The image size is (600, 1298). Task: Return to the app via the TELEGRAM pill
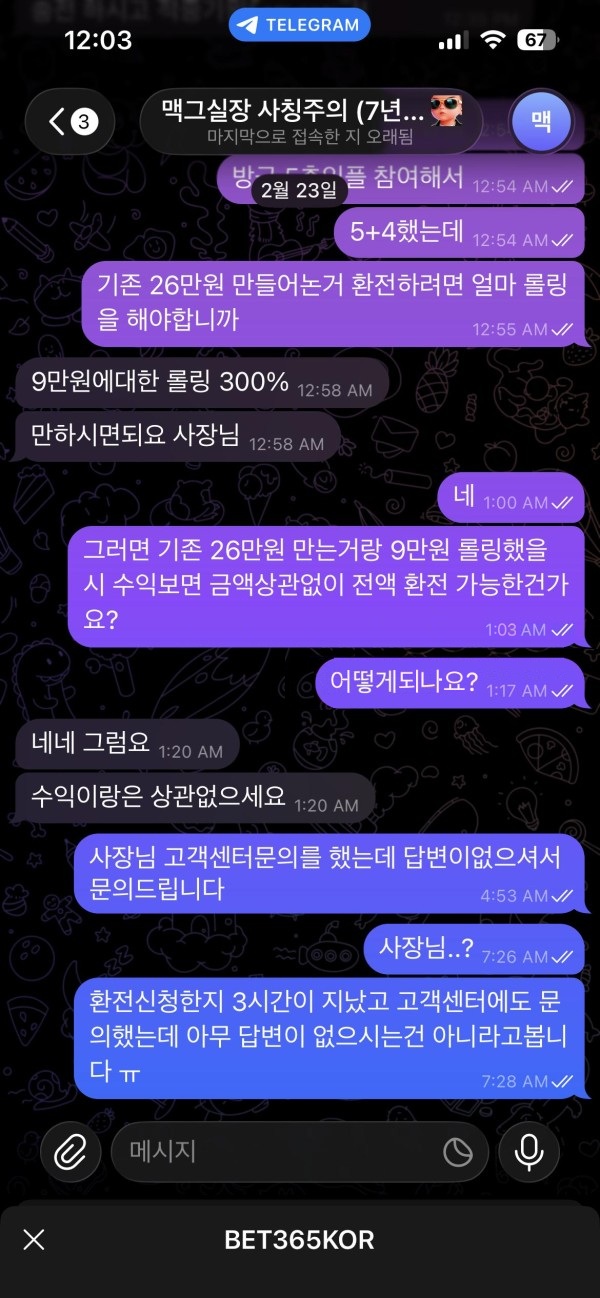[299, 25]
